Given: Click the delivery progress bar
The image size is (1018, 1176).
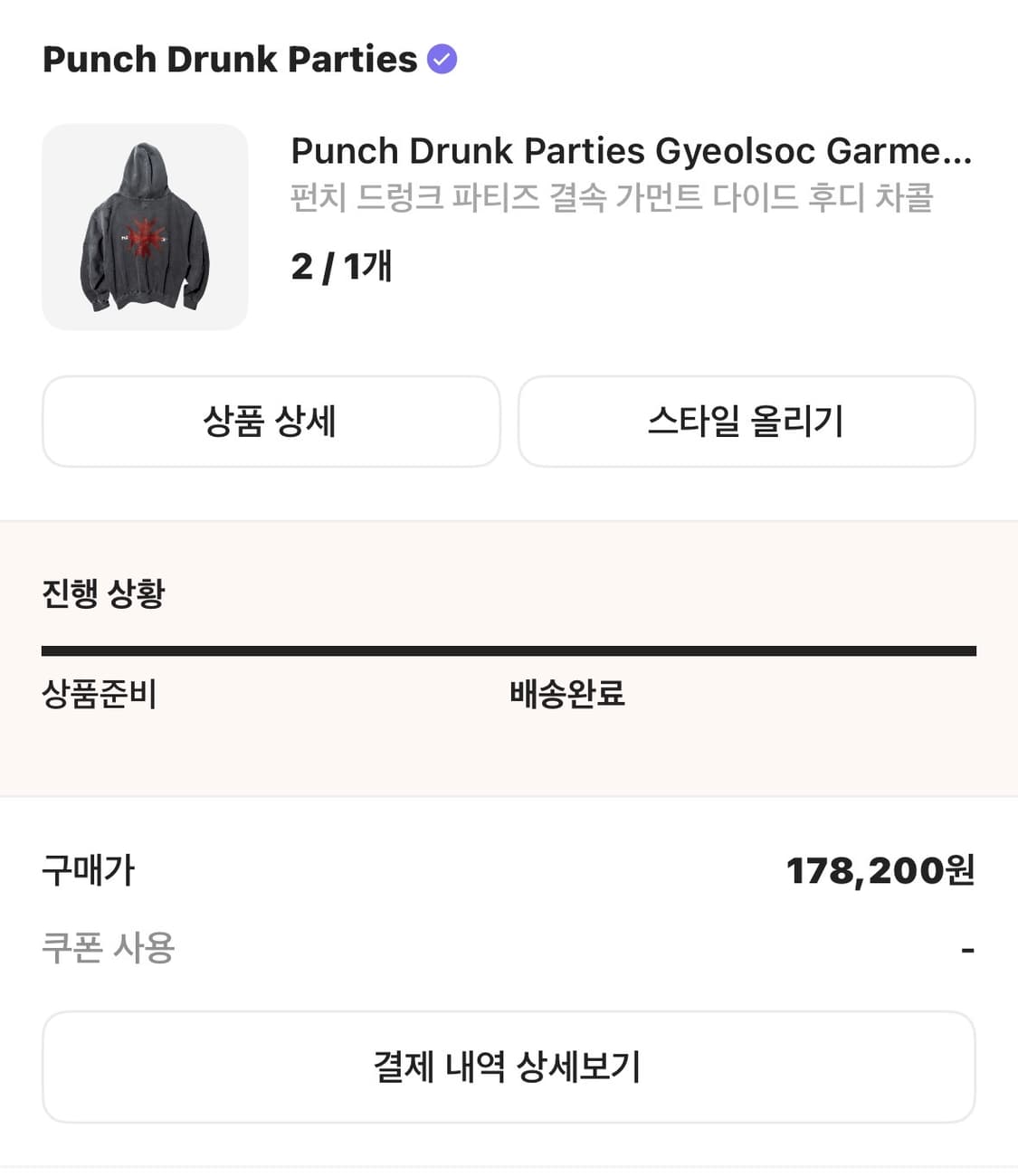Looking at the screenshot, I should click(x=509, y=647).
